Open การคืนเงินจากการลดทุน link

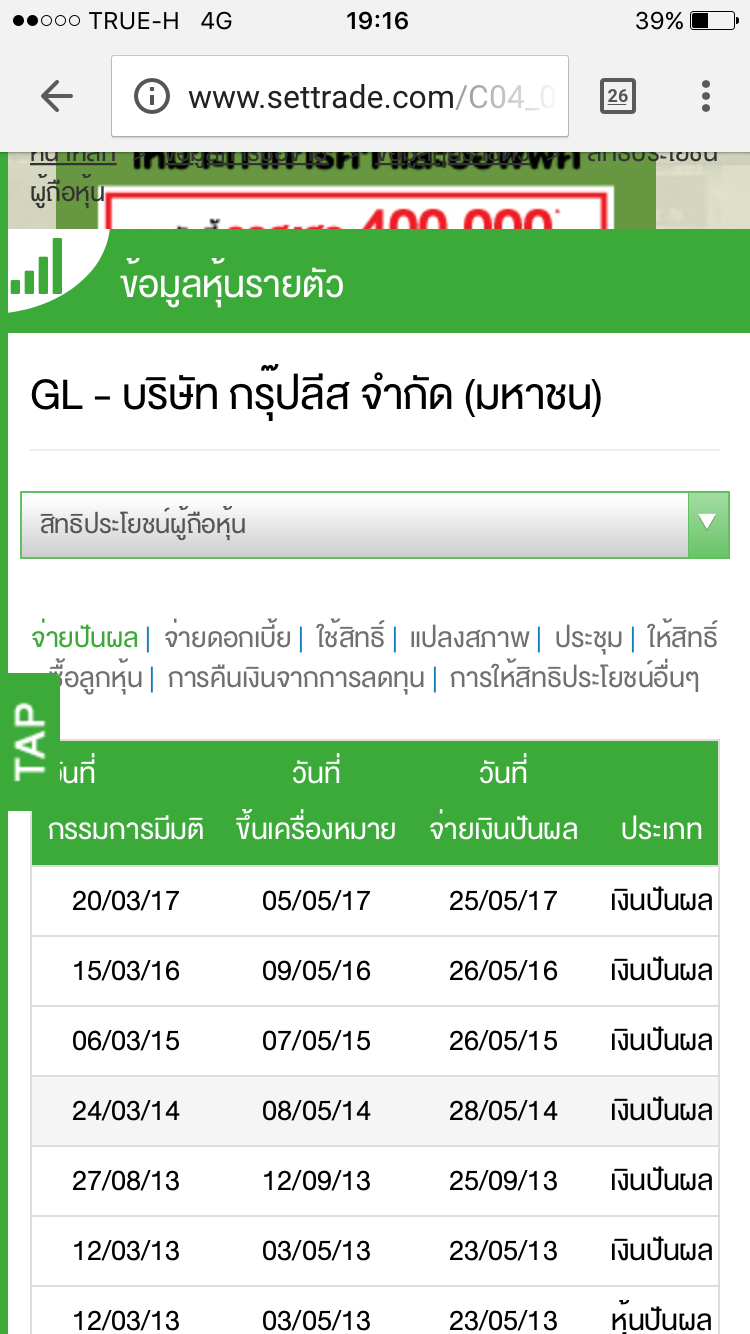296,679
